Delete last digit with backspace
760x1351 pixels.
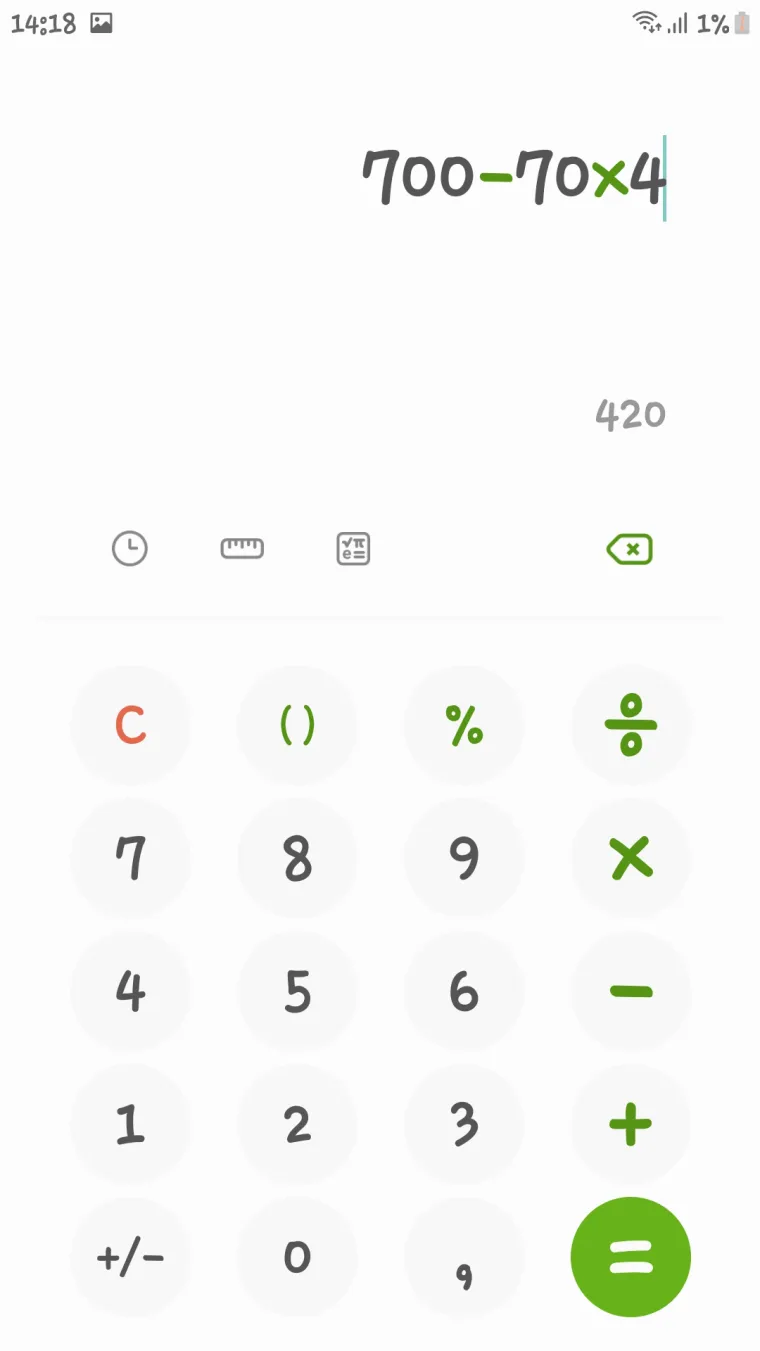pos(630,549)
